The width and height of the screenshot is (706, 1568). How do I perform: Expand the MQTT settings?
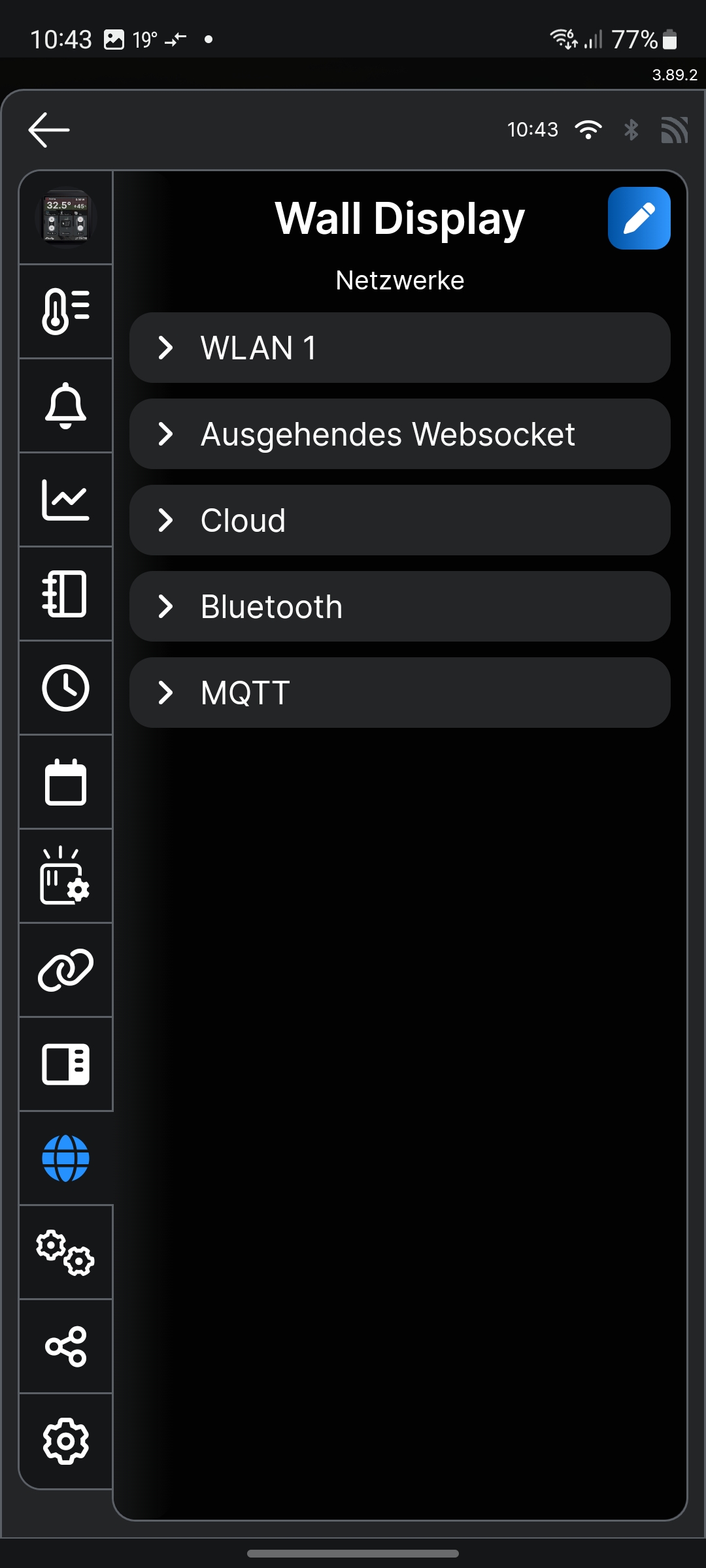[399, 693]
